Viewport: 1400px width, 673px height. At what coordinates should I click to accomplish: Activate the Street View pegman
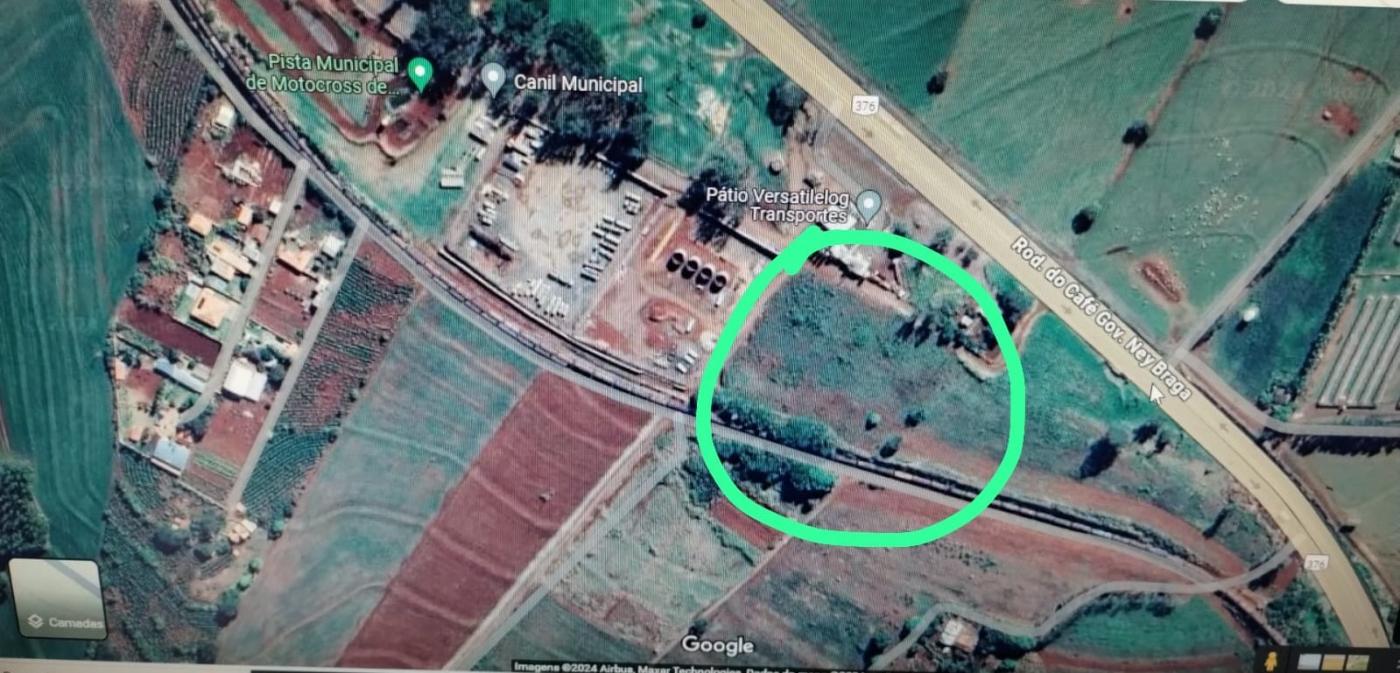[1270, 662]
